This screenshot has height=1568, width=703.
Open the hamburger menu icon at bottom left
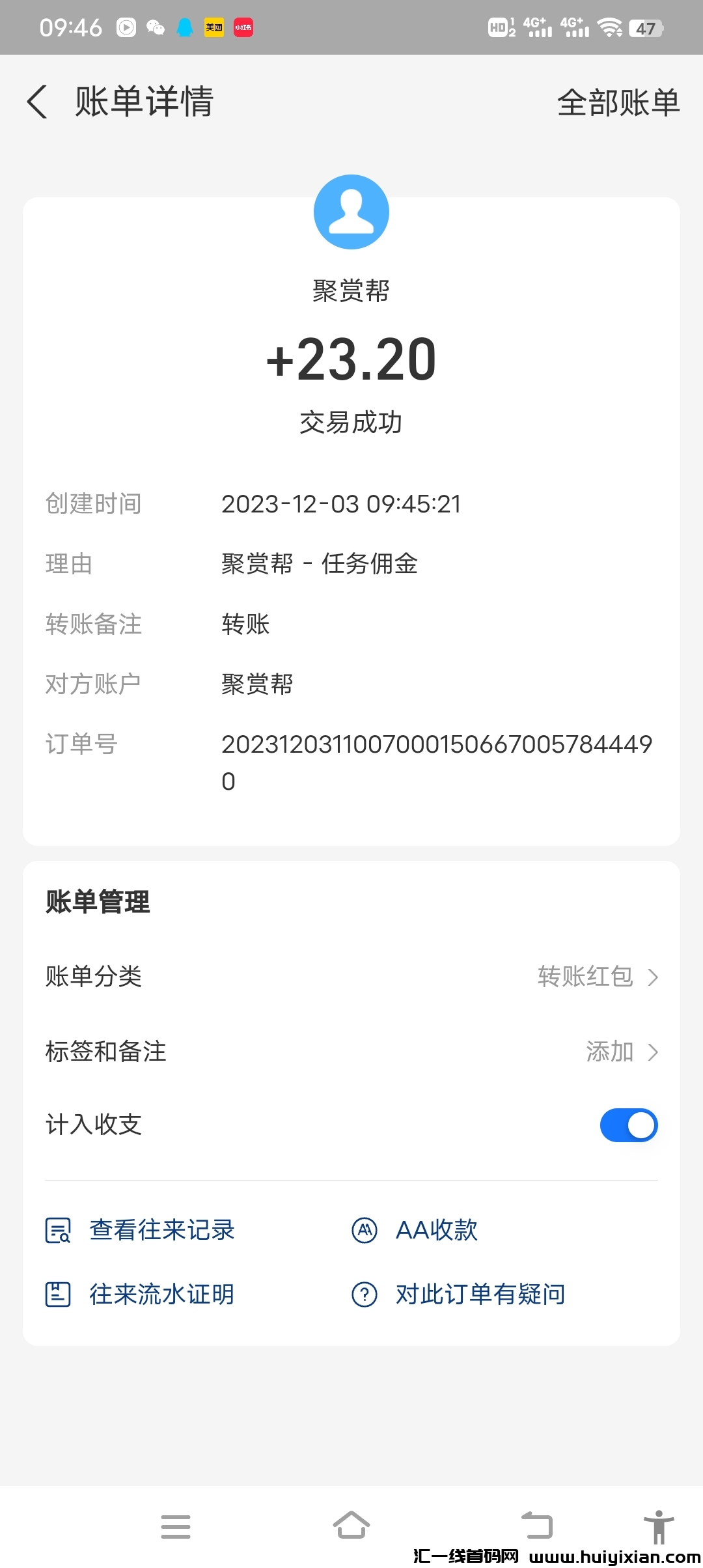click(x=176, y=1527)
